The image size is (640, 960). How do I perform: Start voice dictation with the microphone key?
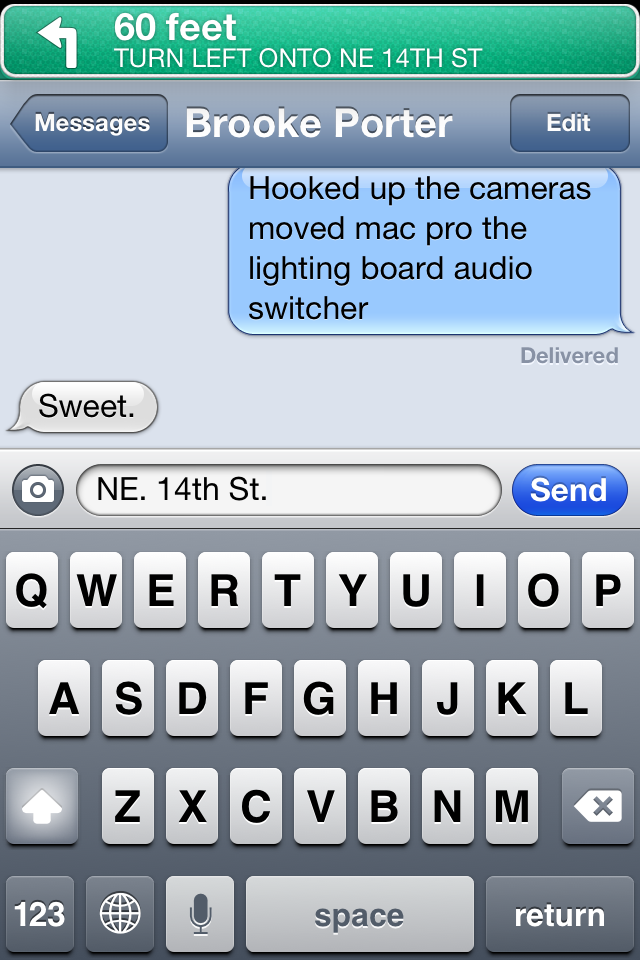tap(200, 914)
